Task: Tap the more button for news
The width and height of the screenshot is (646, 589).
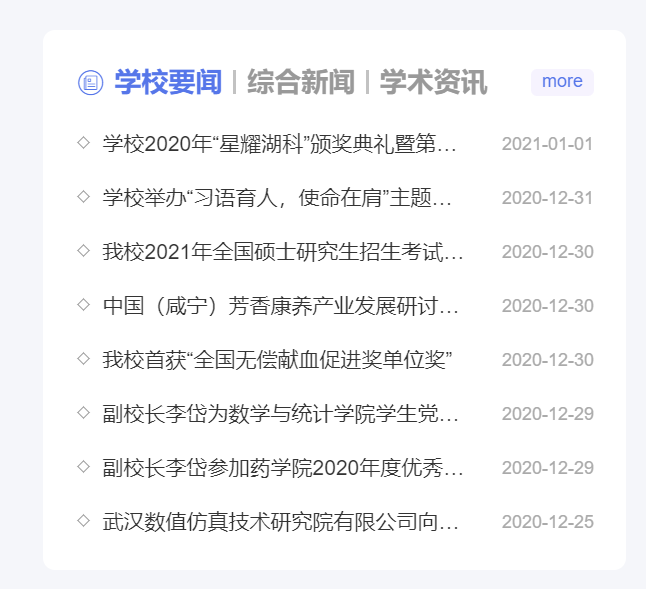Action: 562,82
